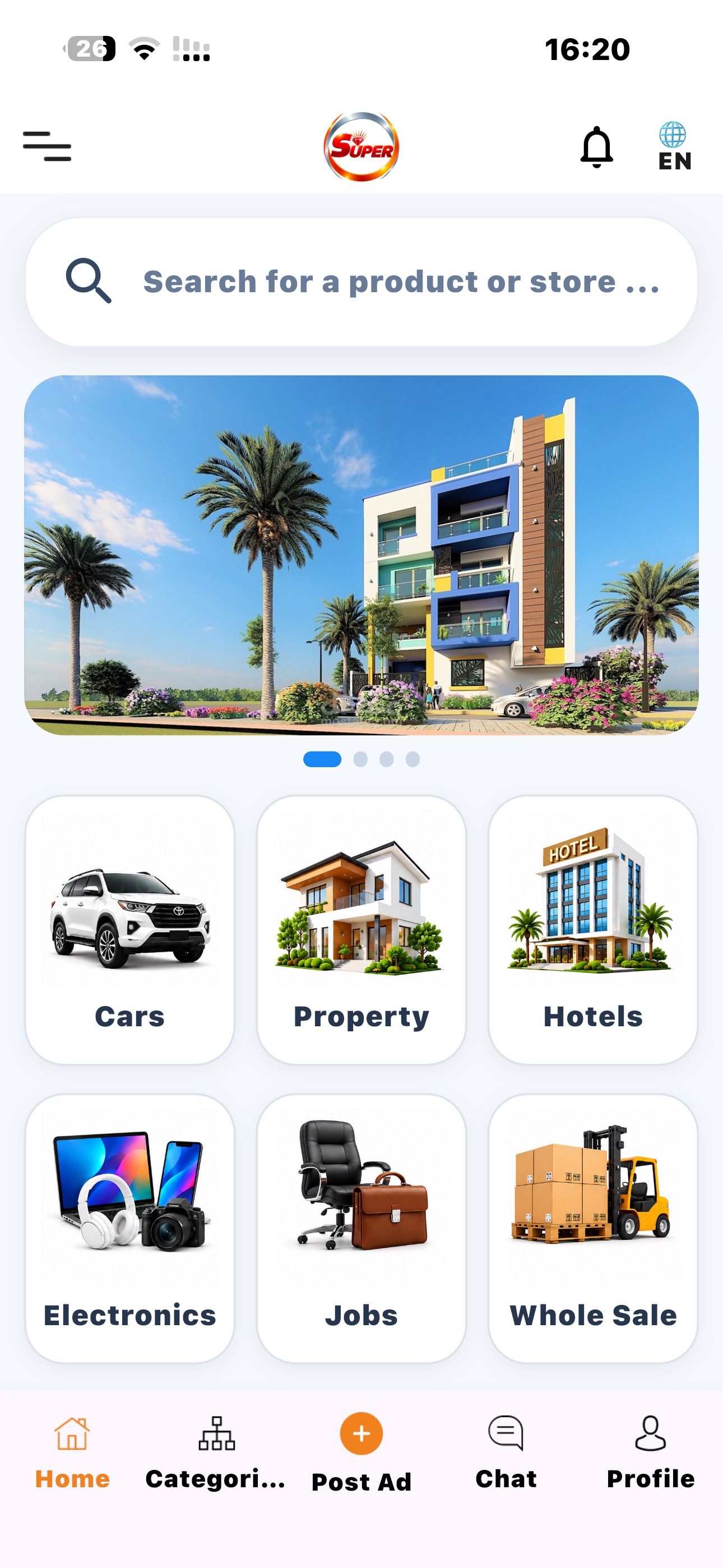Open the Cars category
This screenshot has height=1568, width=723.
click(x=129, y=929)
